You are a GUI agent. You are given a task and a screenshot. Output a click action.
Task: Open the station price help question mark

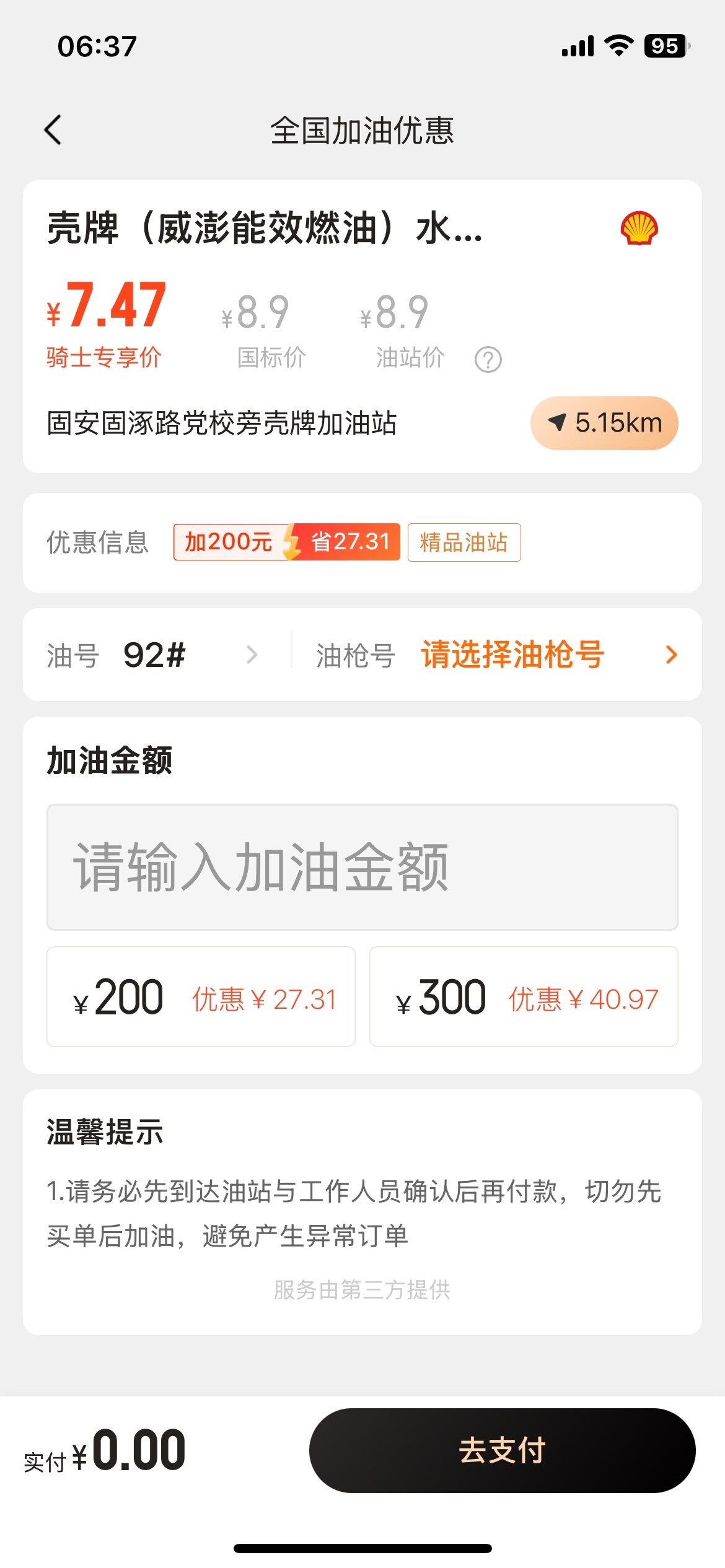coord(488,359)
